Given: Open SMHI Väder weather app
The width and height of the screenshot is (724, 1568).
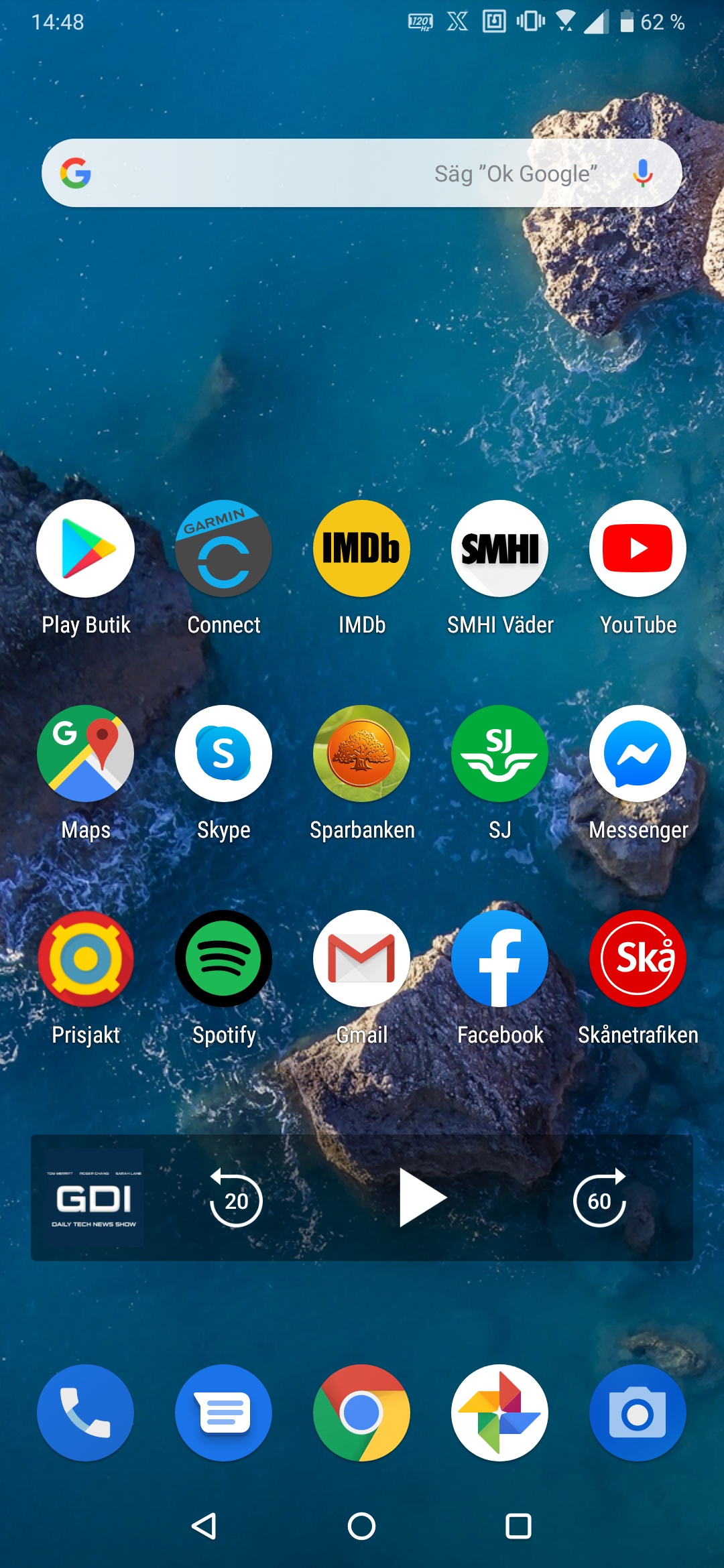Looking at the screenshot, I should [x=499, y=549].
